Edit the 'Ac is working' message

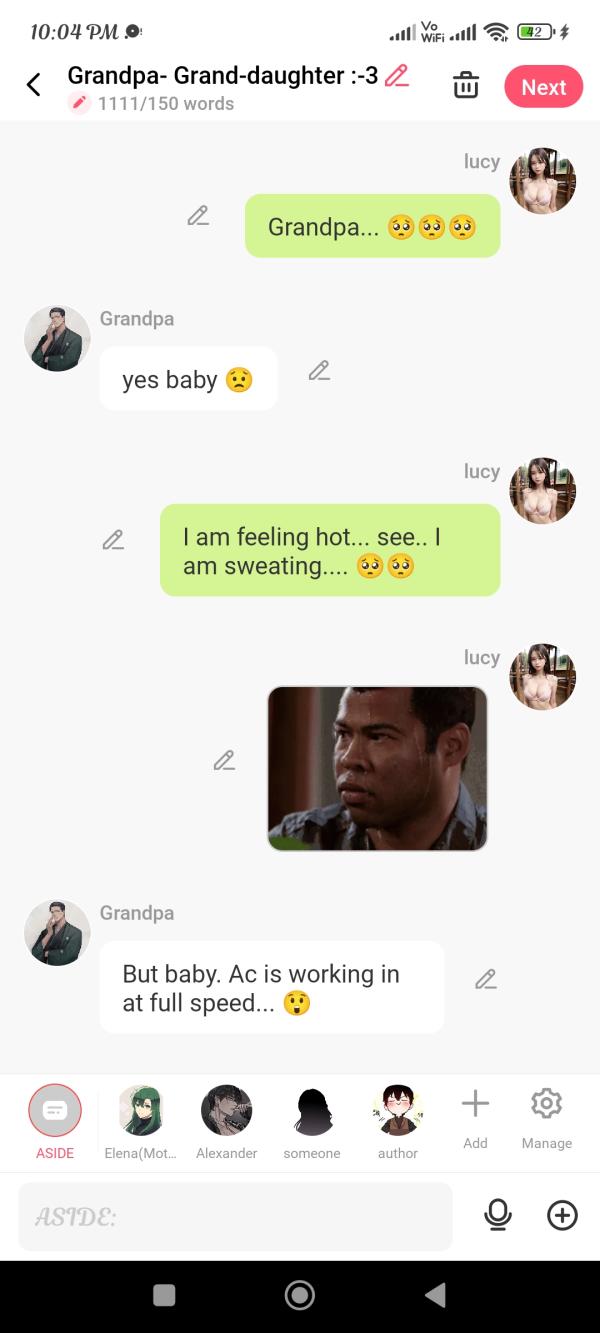click(486, 979)
